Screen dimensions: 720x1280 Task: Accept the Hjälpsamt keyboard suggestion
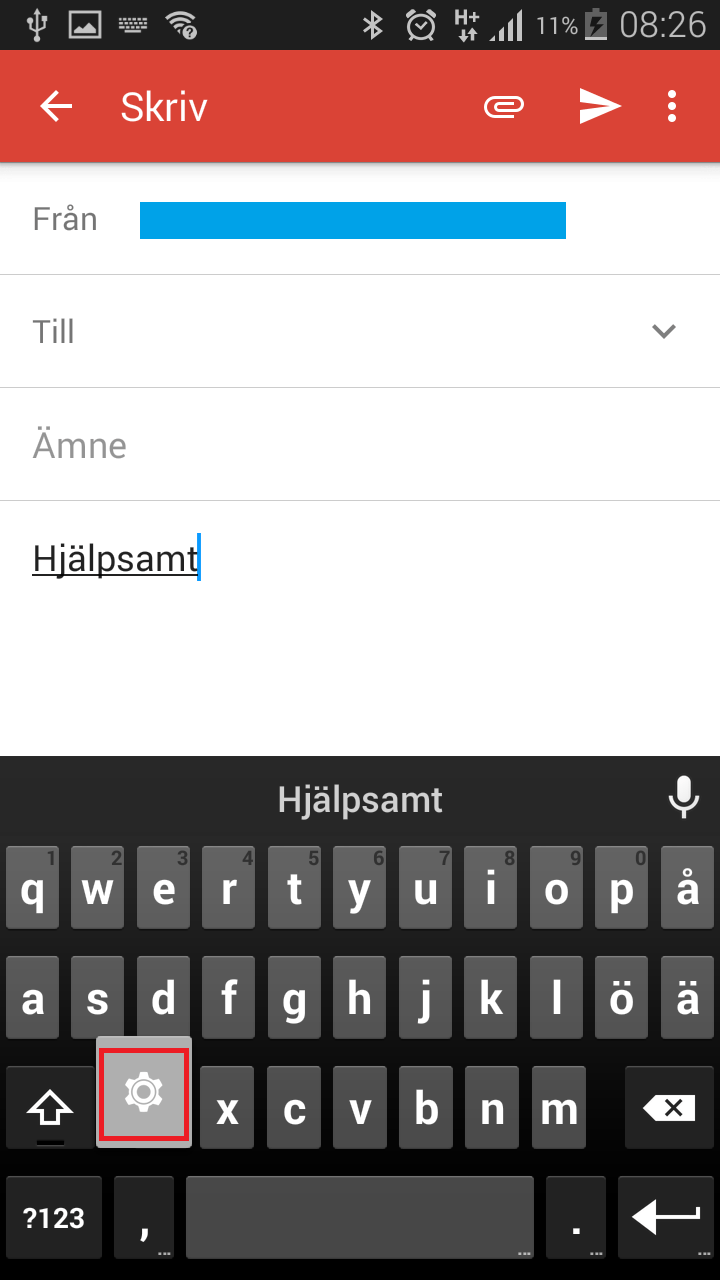(360, 800)
